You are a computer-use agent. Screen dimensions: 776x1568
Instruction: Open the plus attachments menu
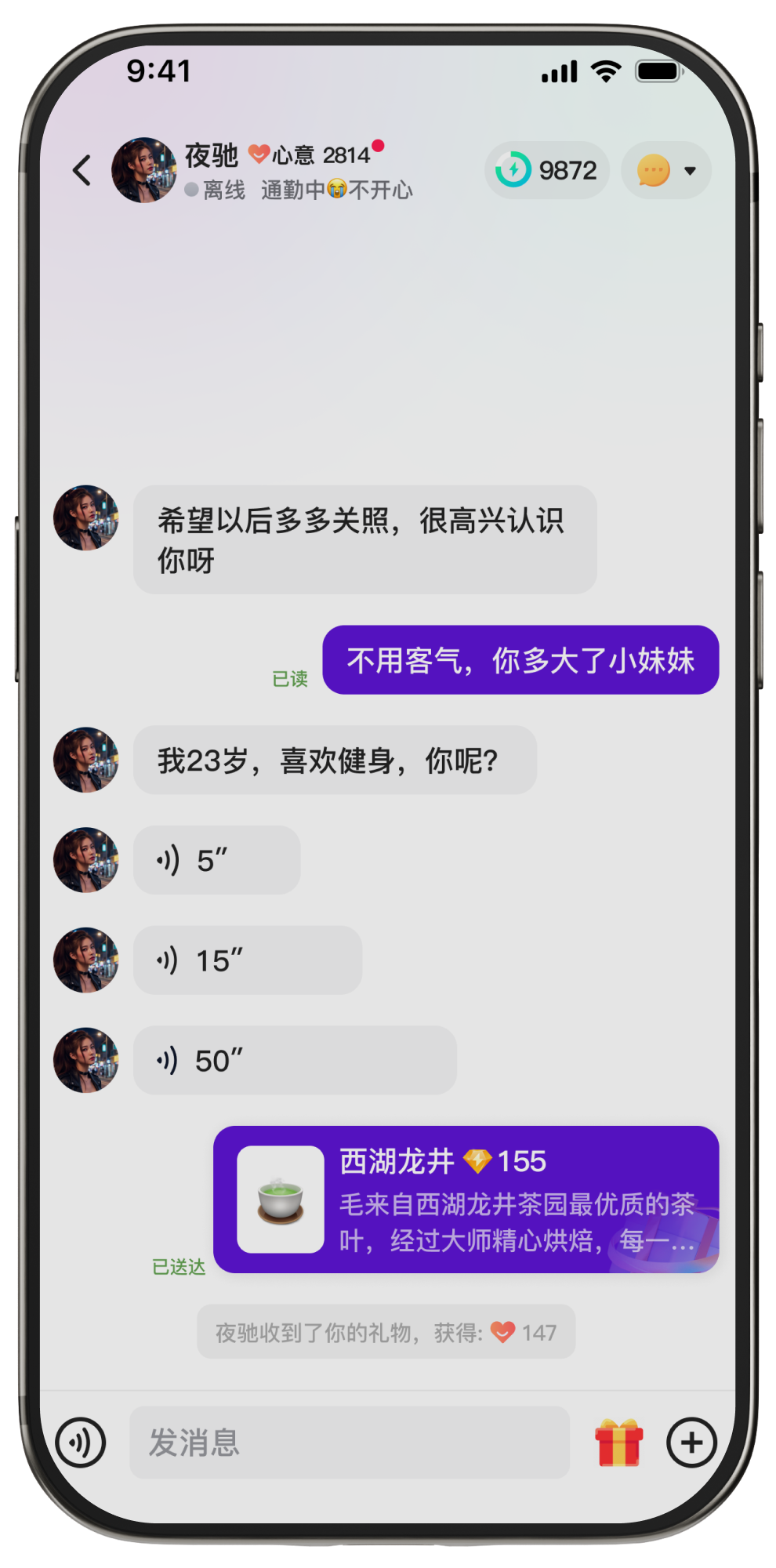tap(691, 1443)
